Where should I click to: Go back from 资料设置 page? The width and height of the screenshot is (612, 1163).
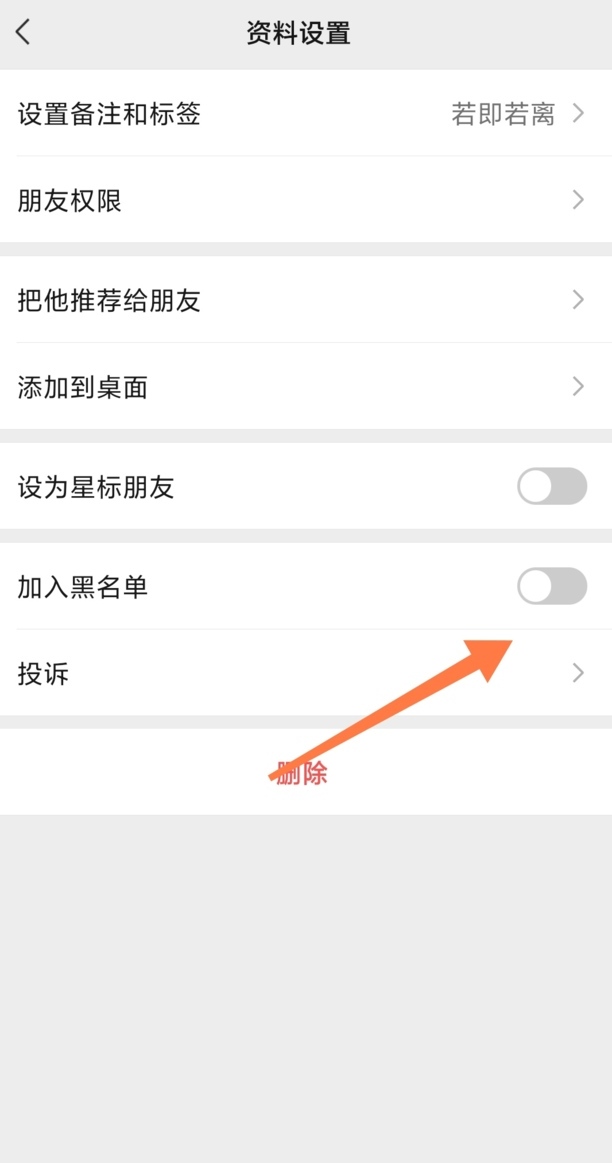coord(24,33)
